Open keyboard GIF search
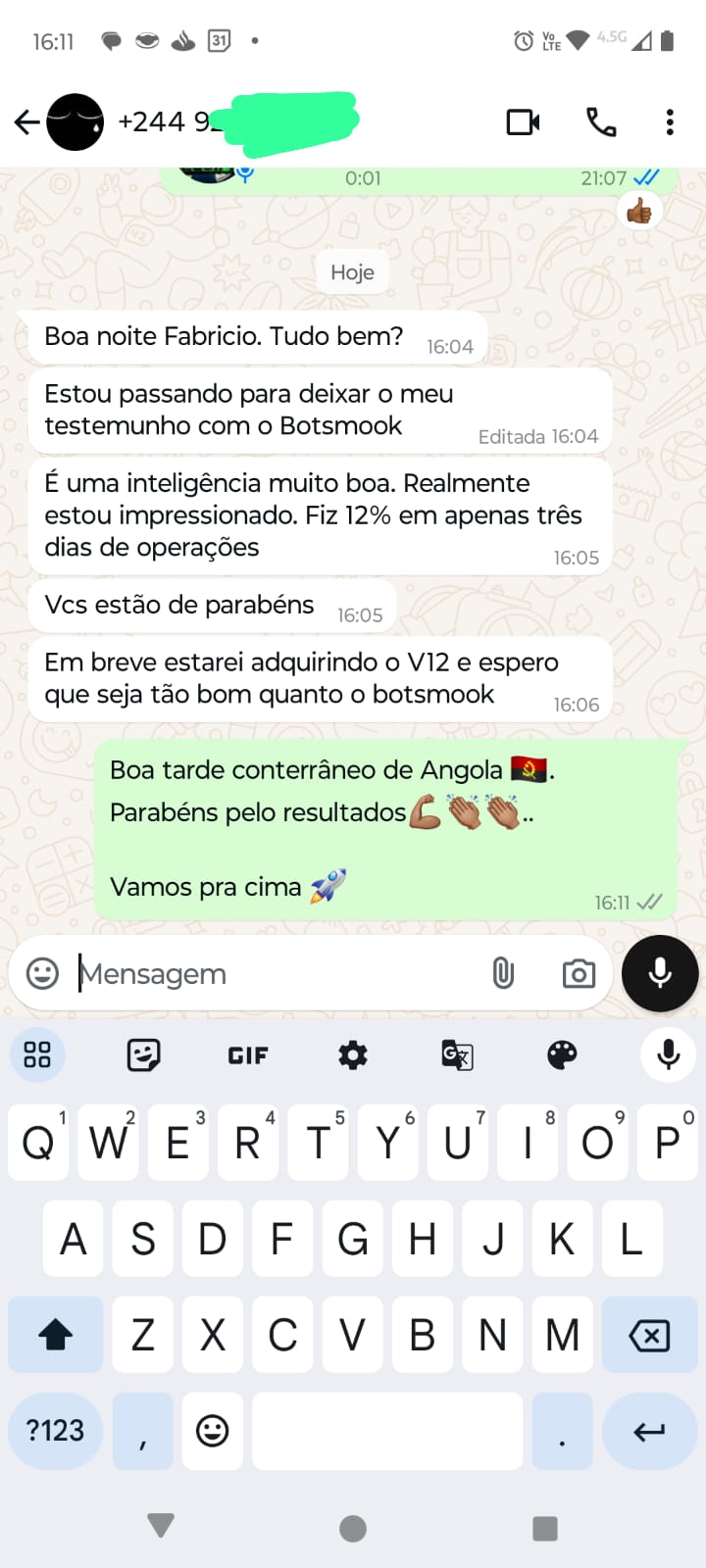This screenshot has height=1568, width=706. pos(248,1055)
